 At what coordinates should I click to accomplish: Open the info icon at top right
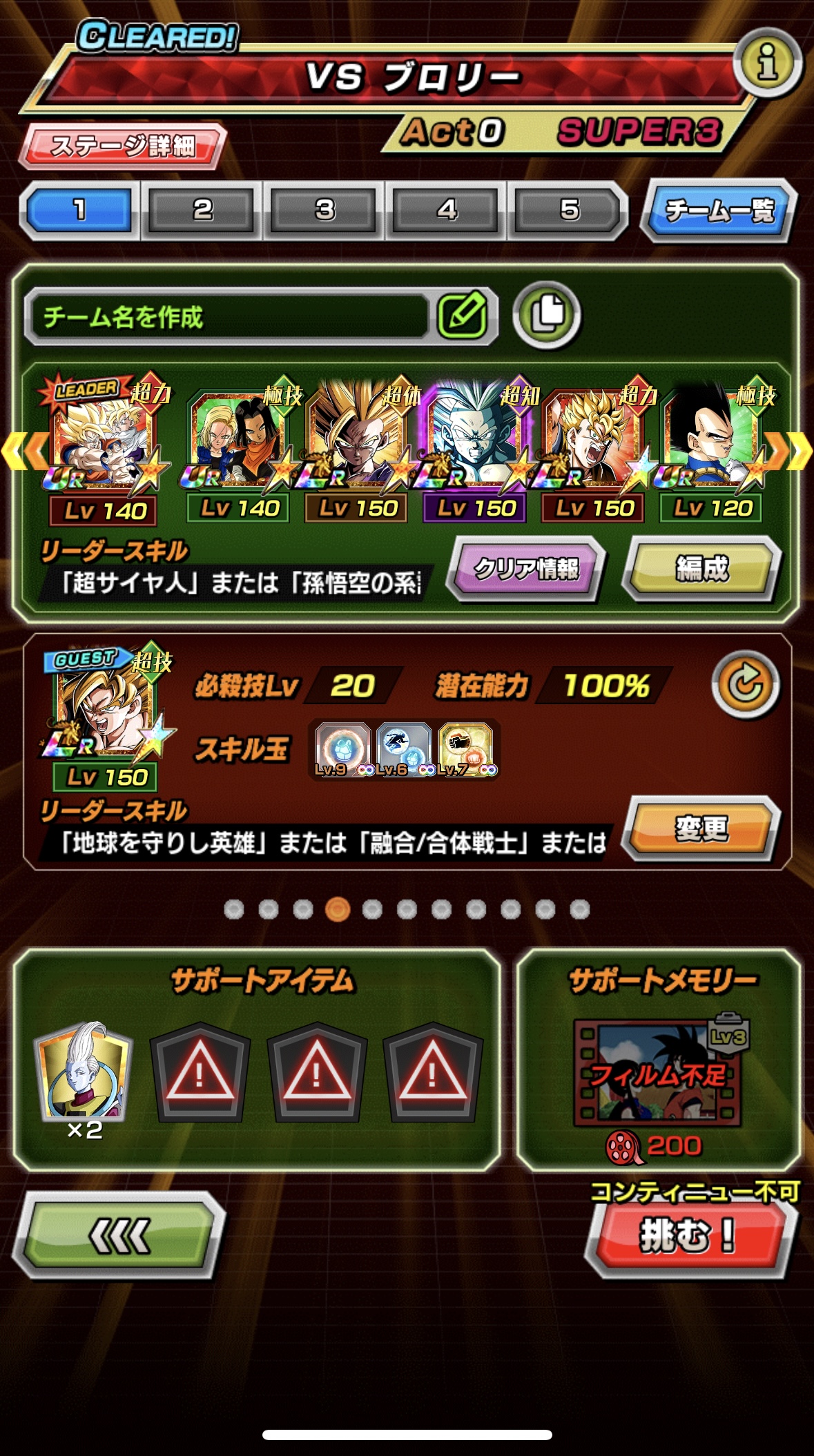click(767, 63)
